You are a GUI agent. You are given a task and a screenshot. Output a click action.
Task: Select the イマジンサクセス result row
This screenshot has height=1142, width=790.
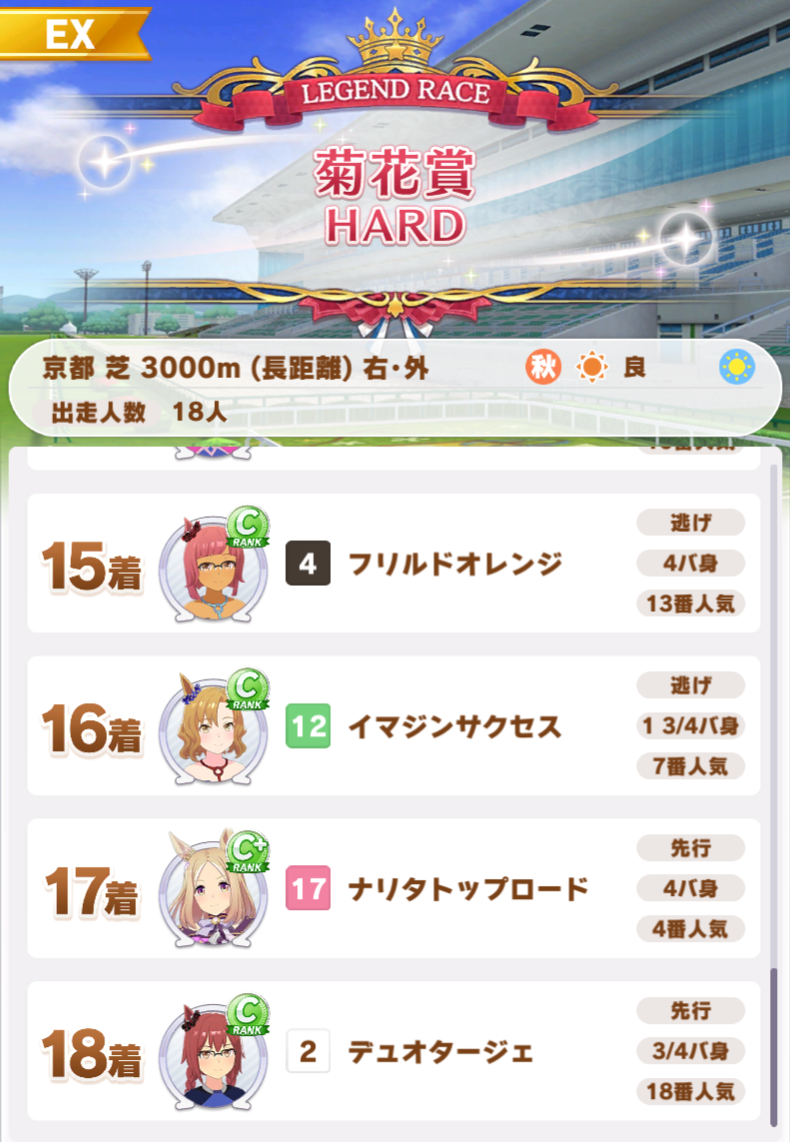click(x=394, y=726)
